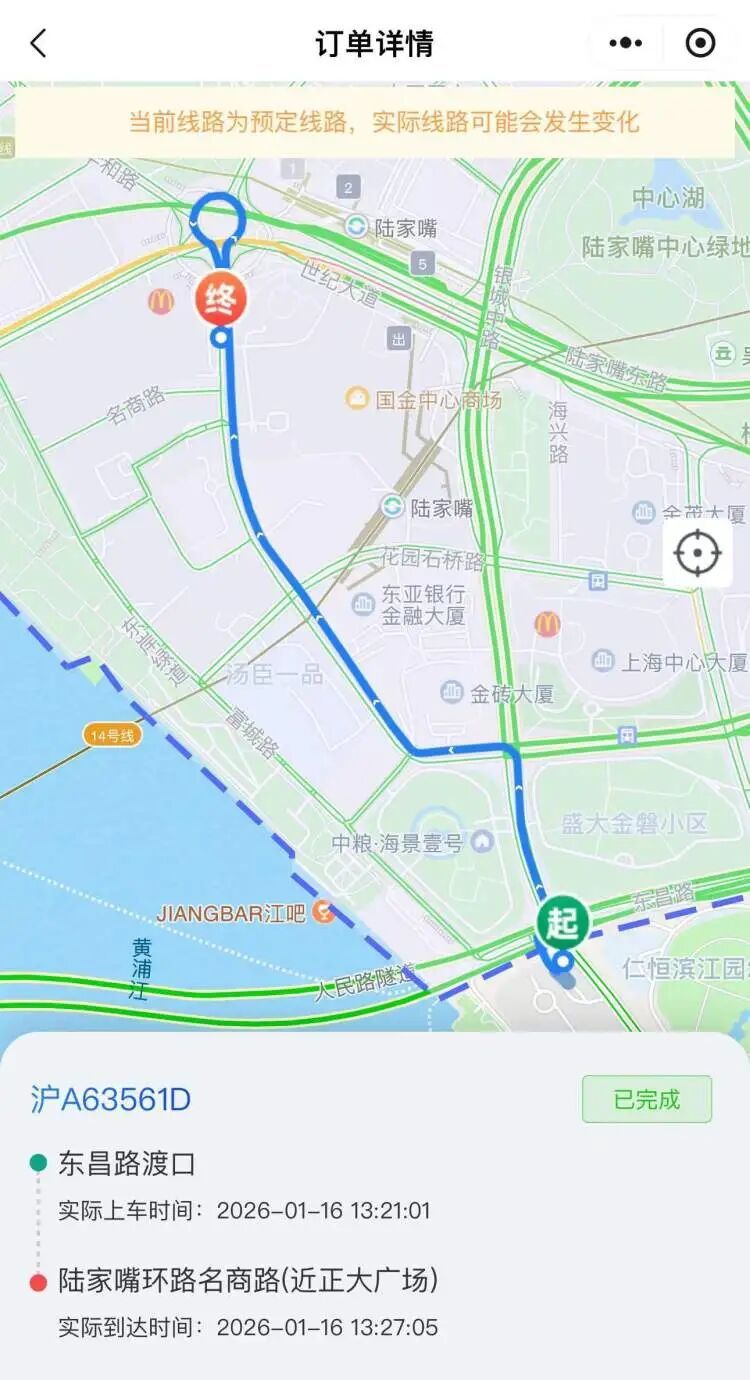Open the mini program more options menu
The image size is (750, 1380).
coord(626,43)
